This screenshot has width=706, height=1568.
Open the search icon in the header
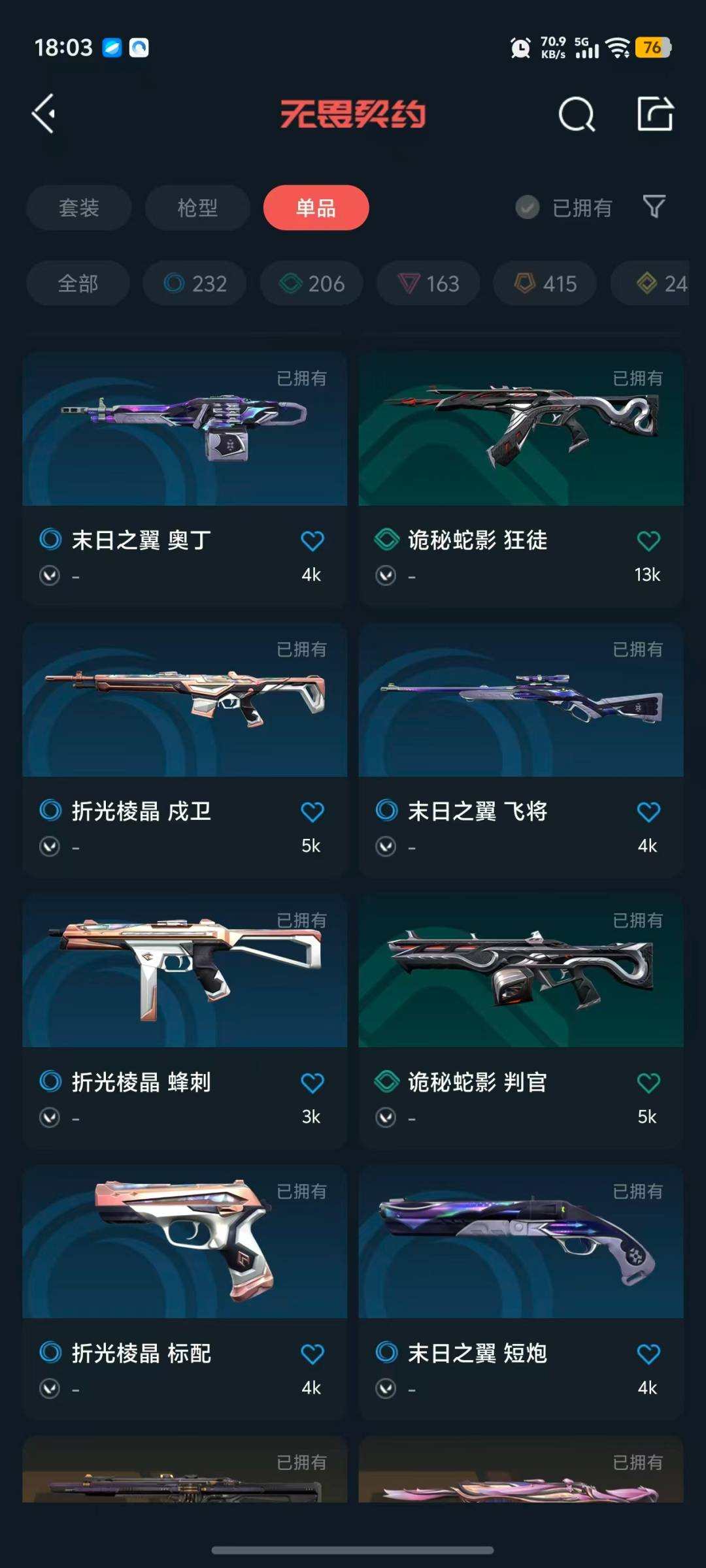click(577, 115)
